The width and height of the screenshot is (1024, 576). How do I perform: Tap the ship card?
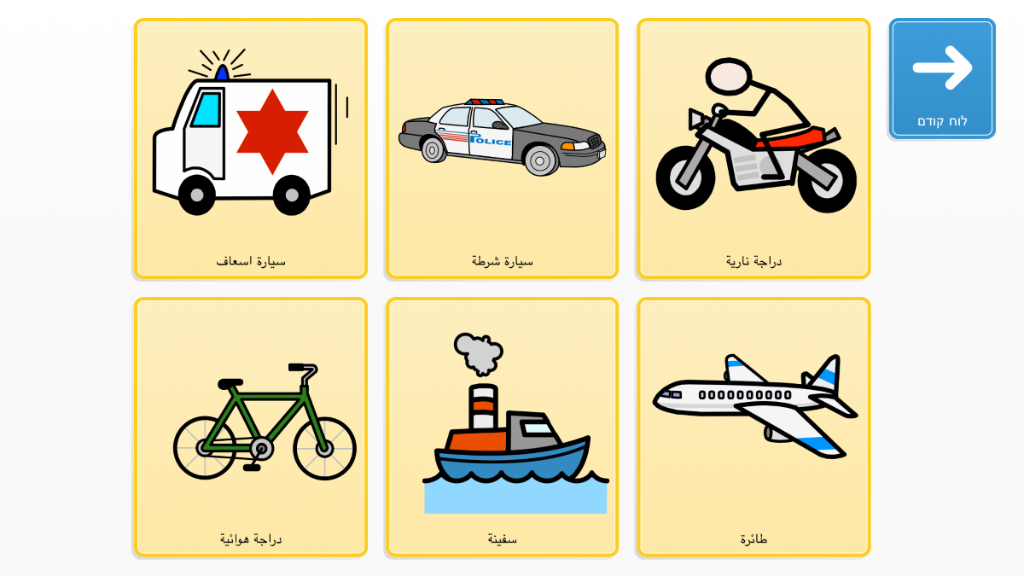[502, 427]
